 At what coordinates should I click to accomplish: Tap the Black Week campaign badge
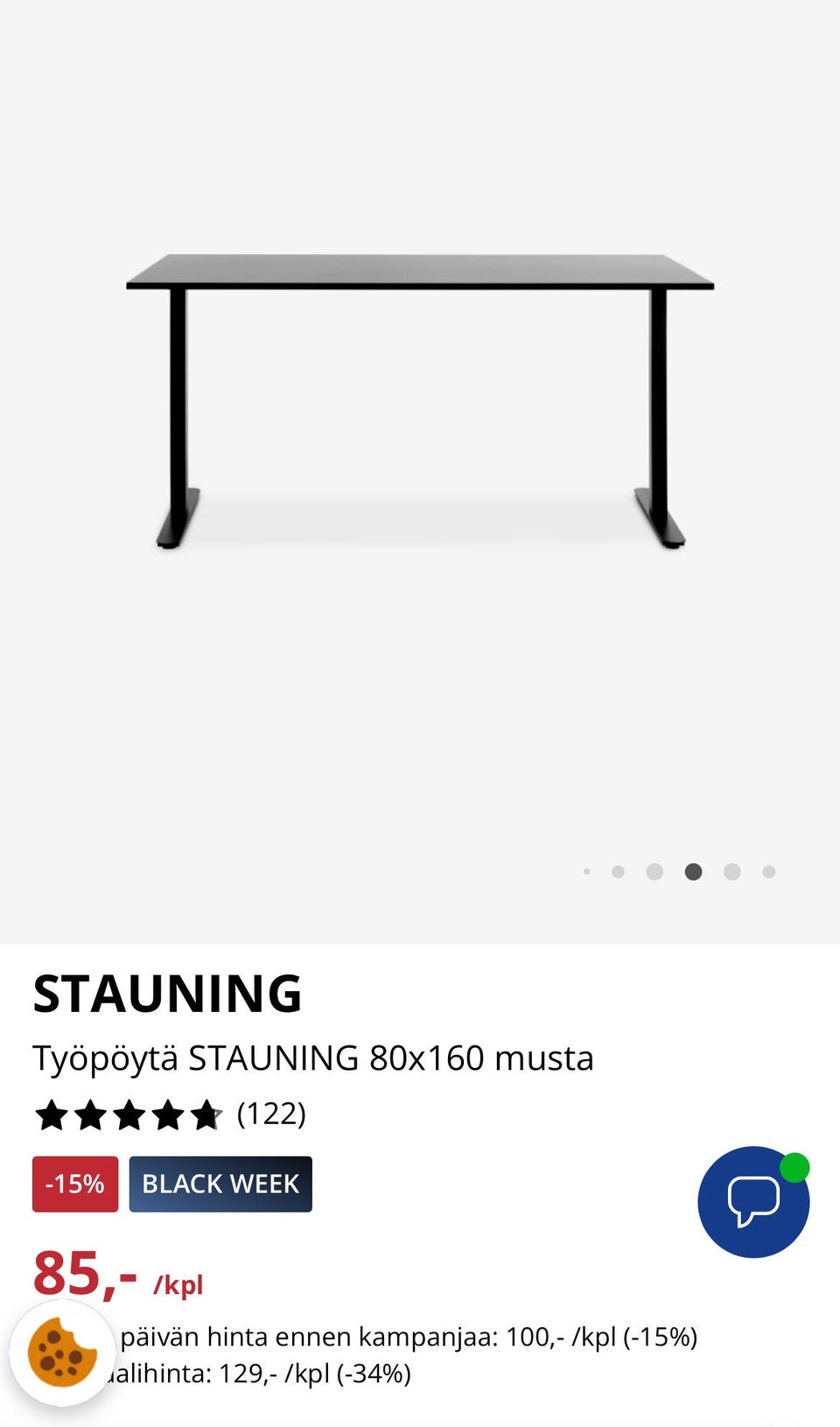220,1184
